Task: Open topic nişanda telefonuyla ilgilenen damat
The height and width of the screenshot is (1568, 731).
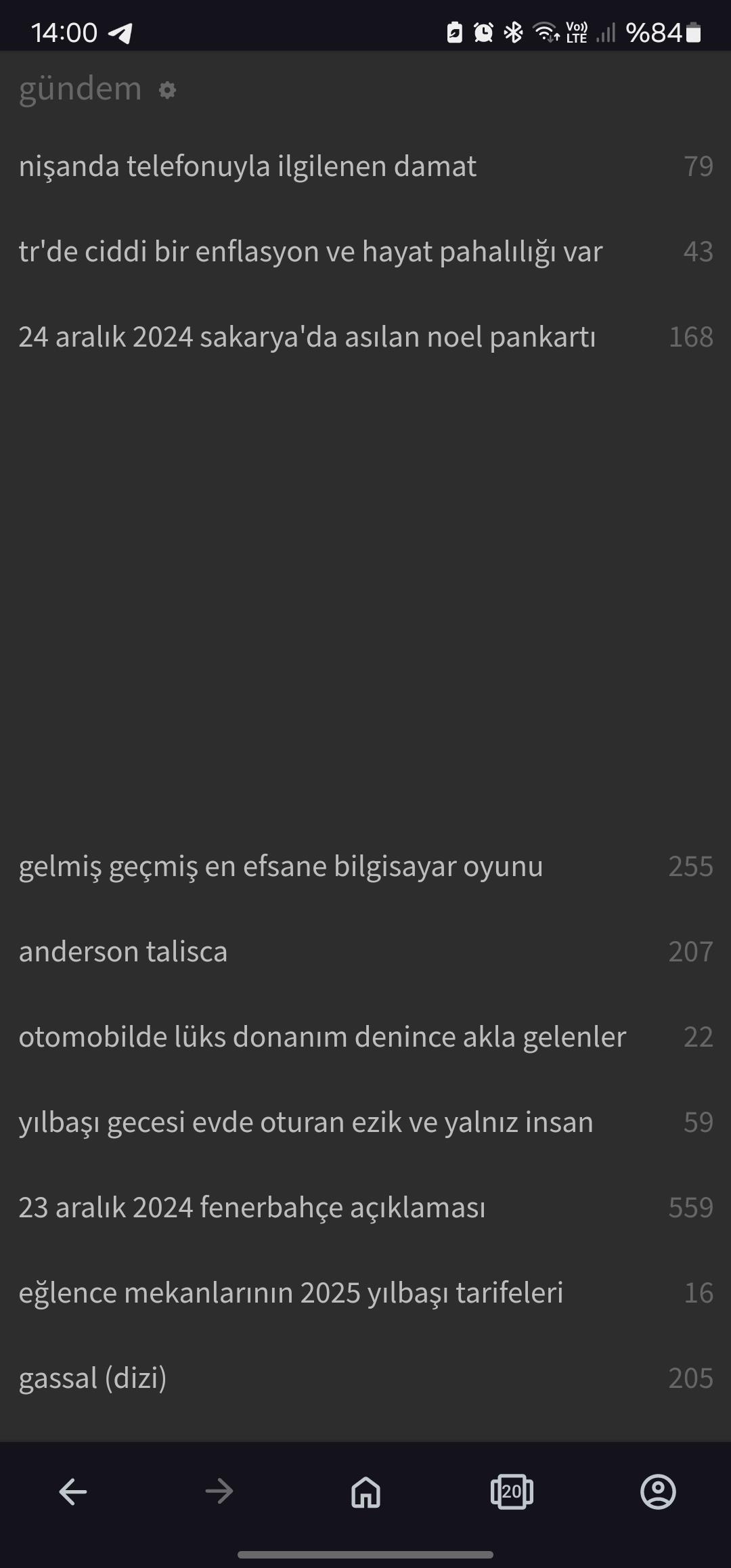Action: pyautogui.click(x=248, y=167)
